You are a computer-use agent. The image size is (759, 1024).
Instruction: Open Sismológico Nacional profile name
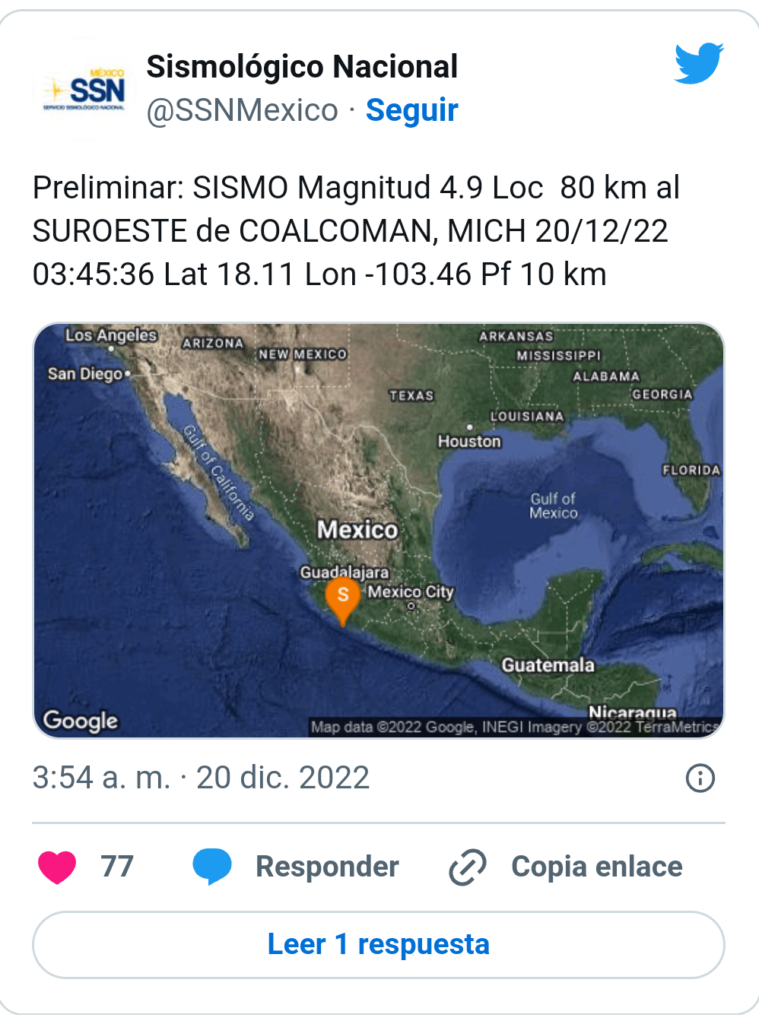pos(302,67)
